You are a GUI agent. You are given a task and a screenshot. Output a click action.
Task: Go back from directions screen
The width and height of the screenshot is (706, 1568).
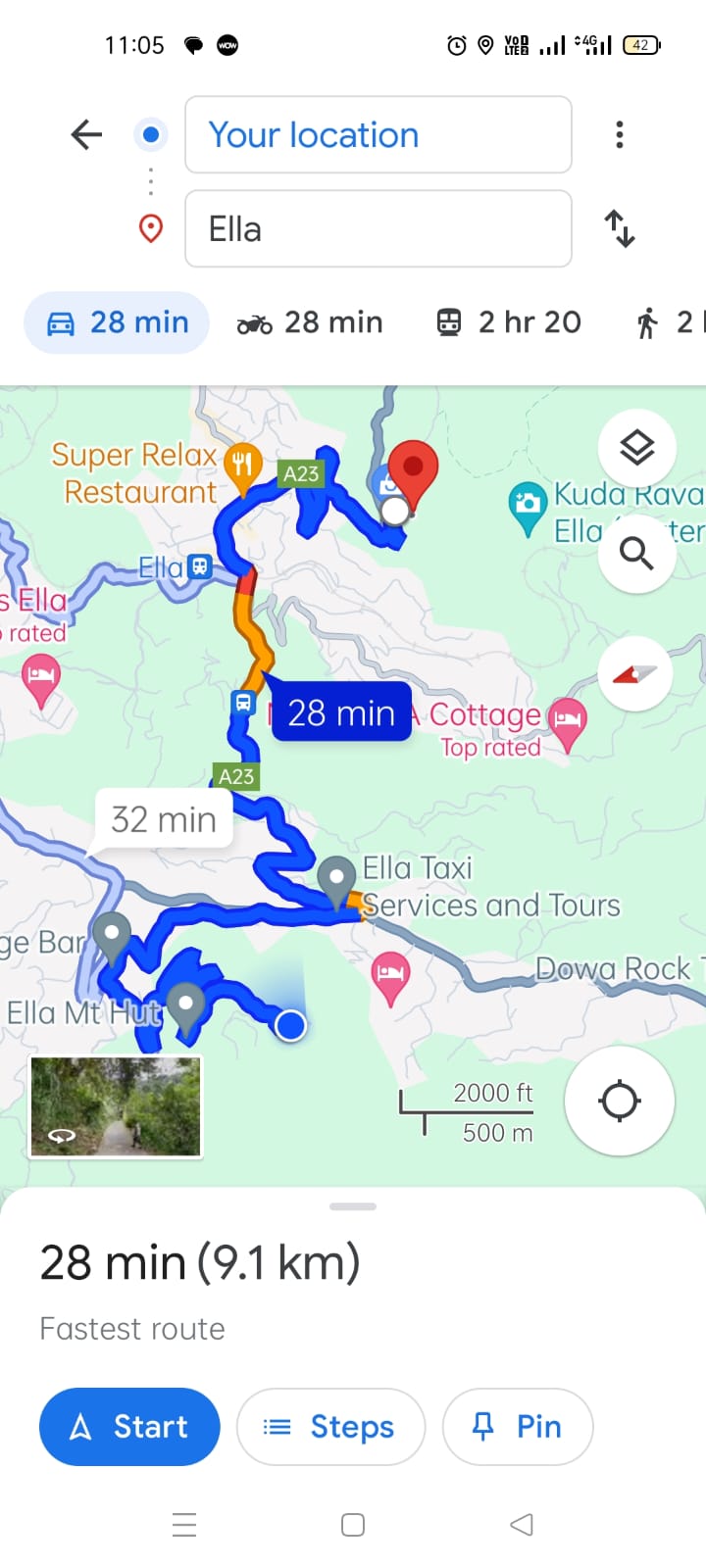click(86, 134)
